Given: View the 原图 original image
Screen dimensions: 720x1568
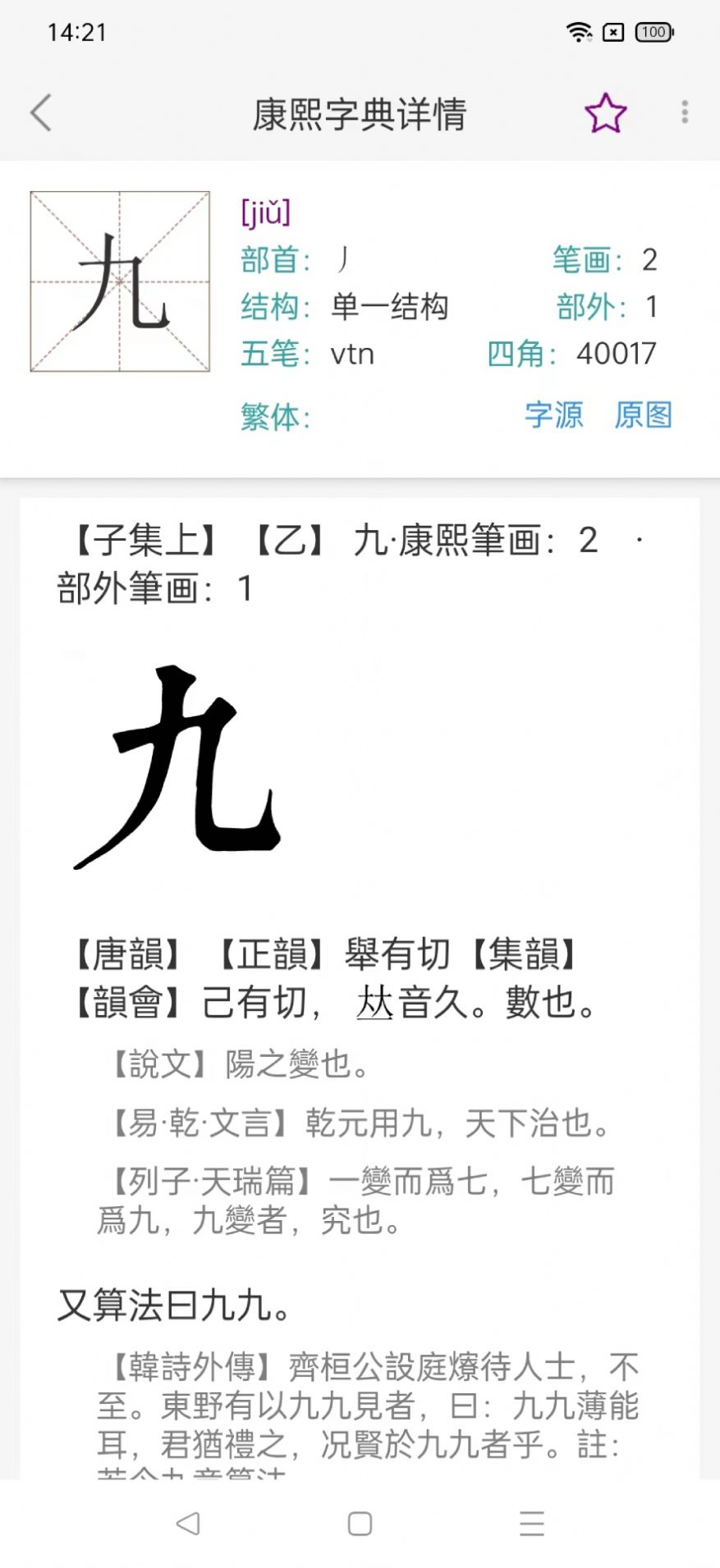Looking at the screenshot, I should click(x=643, y=415).
